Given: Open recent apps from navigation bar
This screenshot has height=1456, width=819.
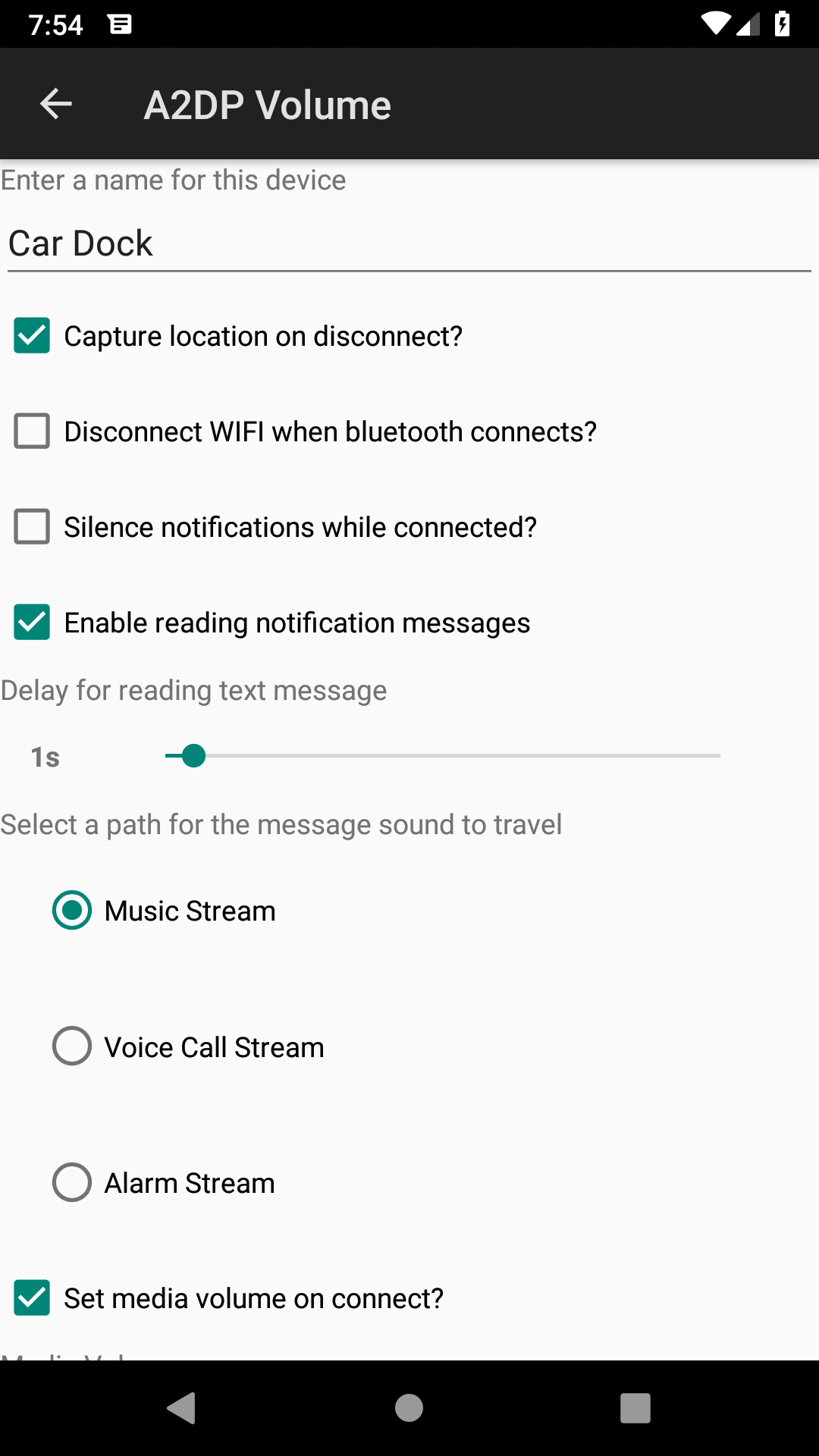Looking at the screenshot, I should (635, 1408).
